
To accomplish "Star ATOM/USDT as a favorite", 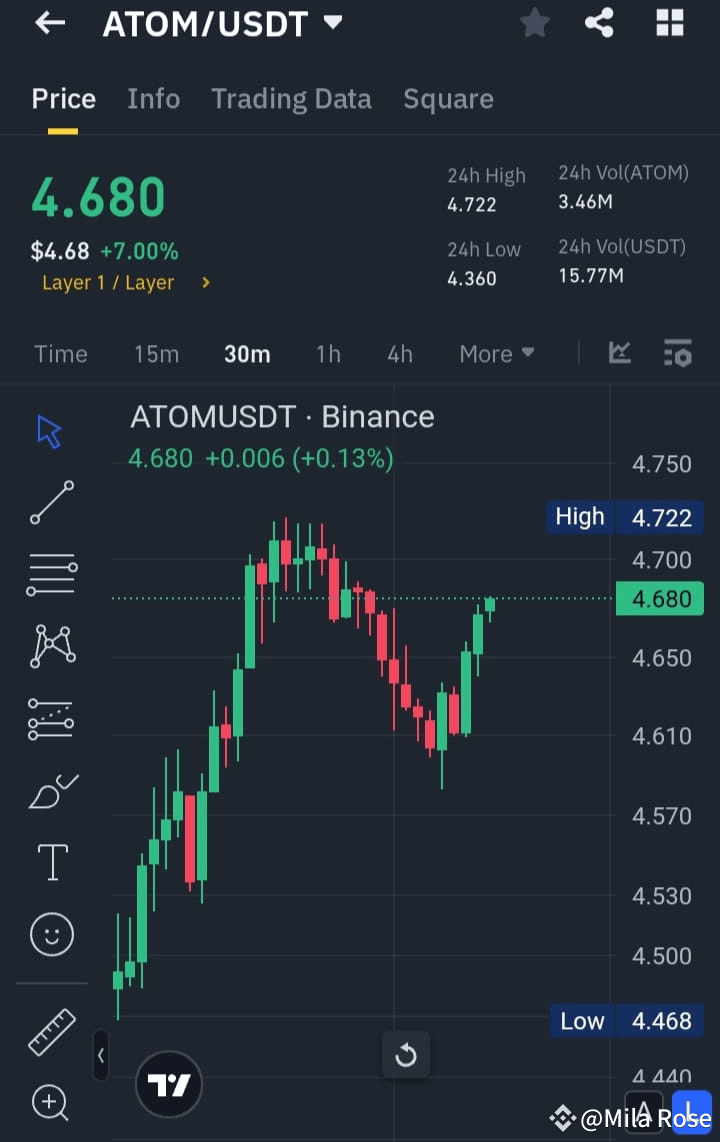I will pos(533,23).
